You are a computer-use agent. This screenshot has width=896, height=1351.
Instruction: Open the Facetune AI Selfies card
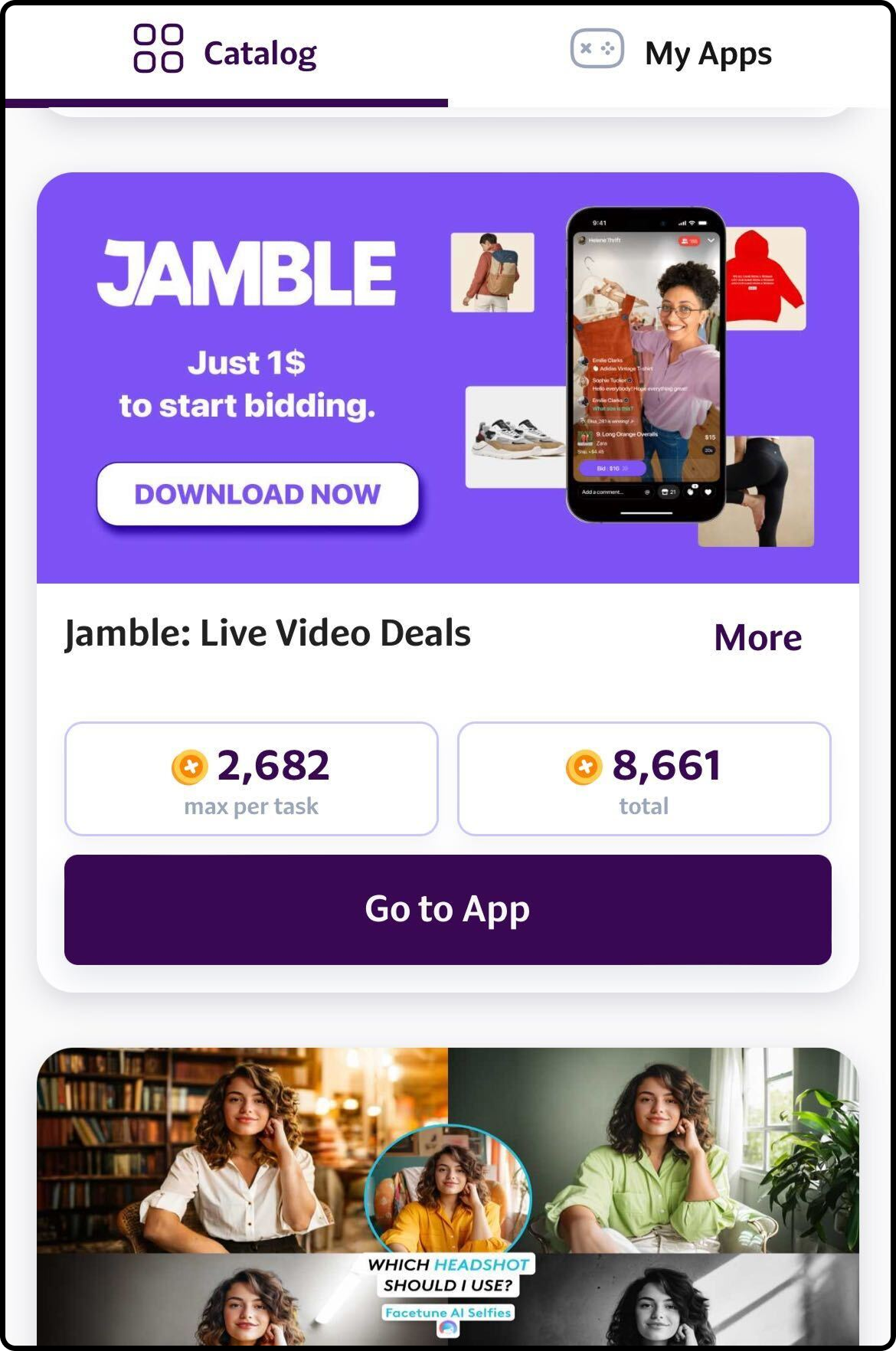[x=447, y=1193]
